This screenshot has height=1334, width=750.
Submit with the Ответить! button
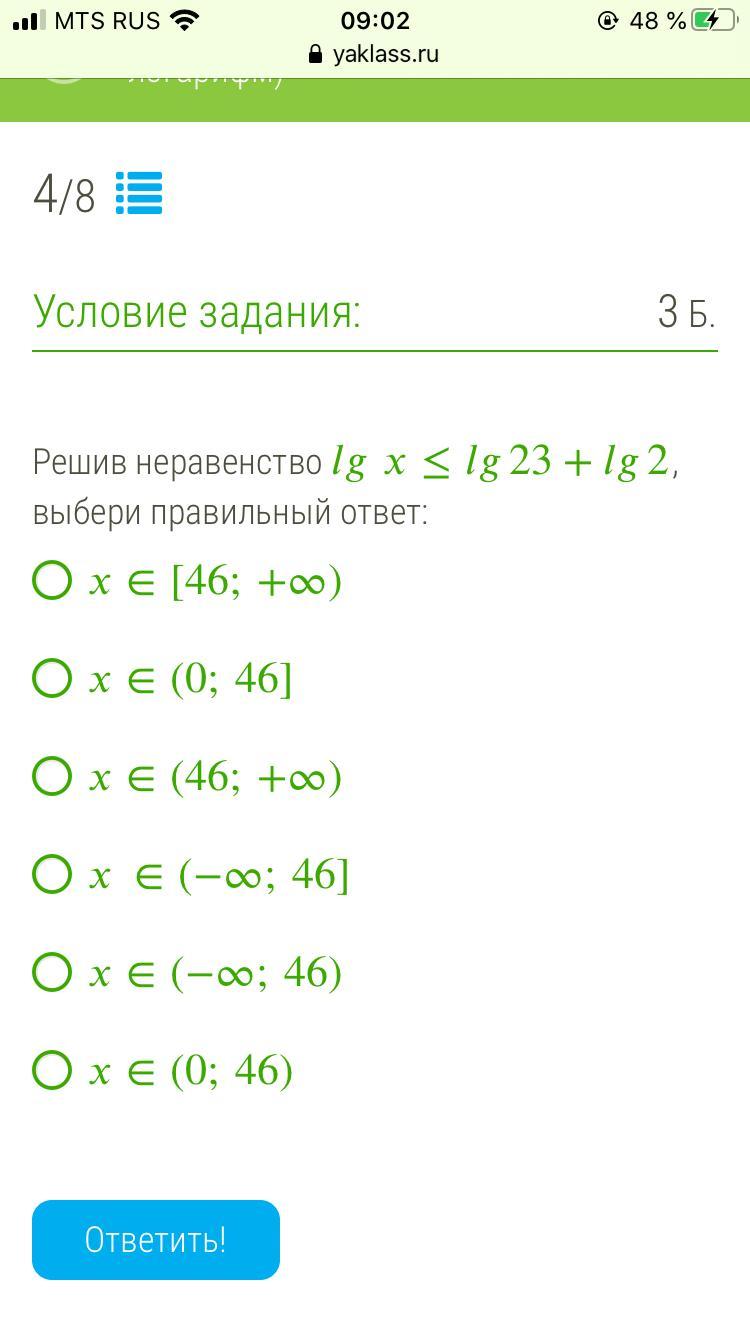[x=156, y=1240]
